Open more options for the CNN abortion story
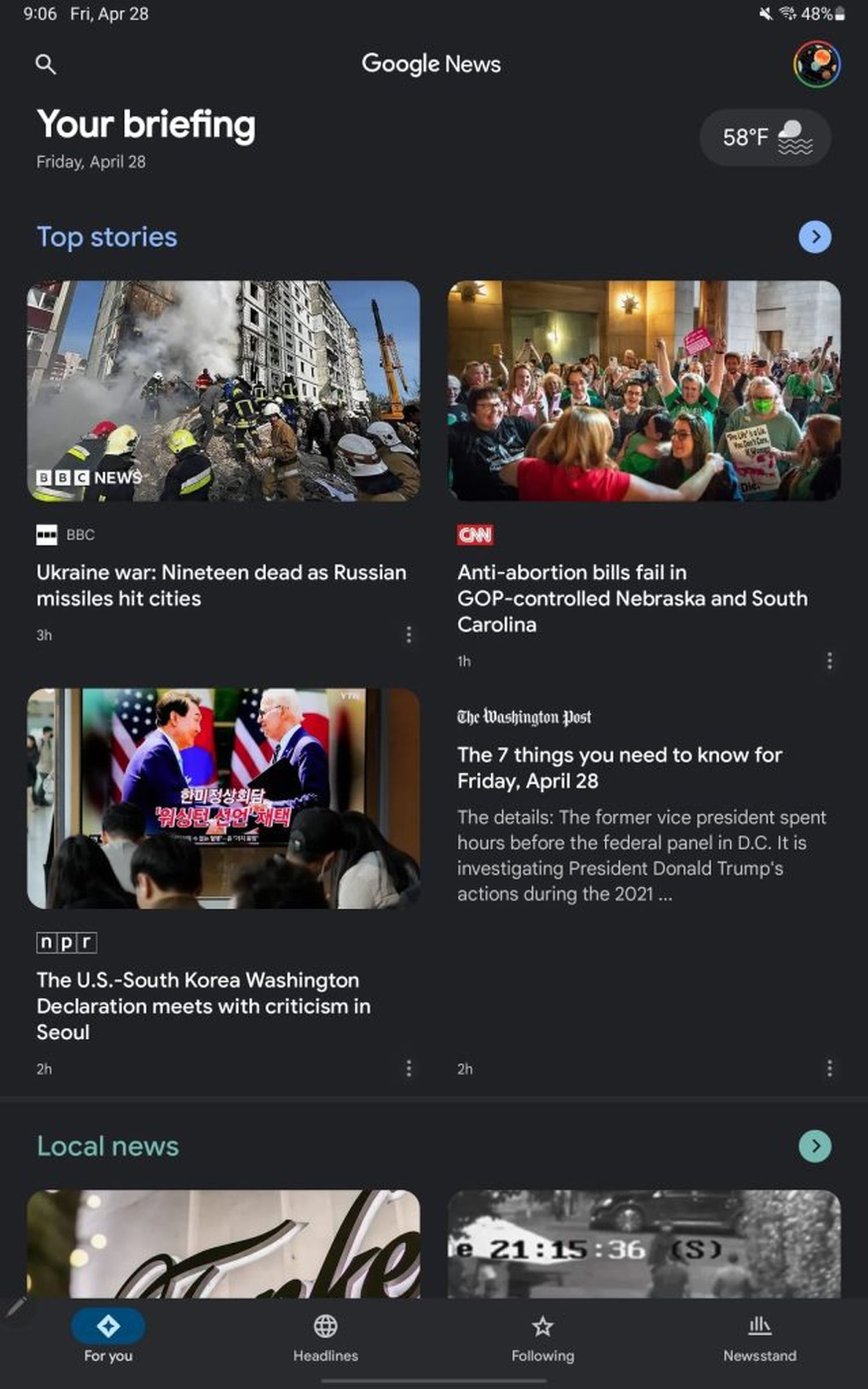This screenshot has width=868, height=1389. pos(829,661)
